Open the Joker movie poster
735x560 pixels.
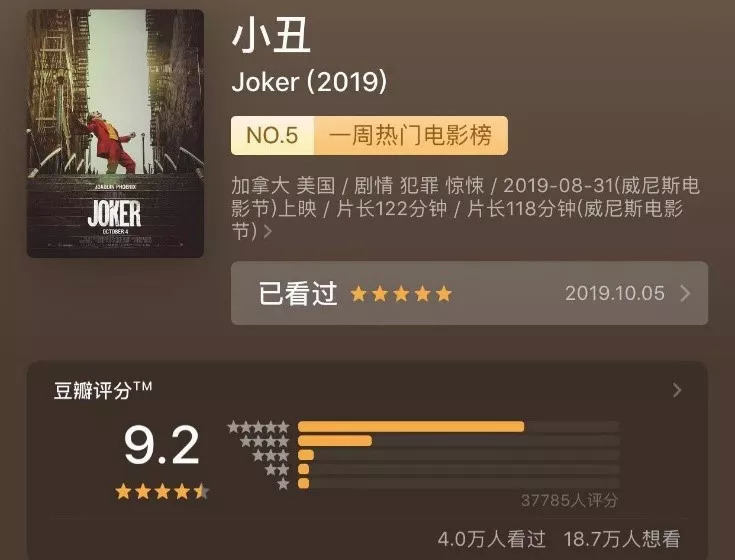coord(115,134)
